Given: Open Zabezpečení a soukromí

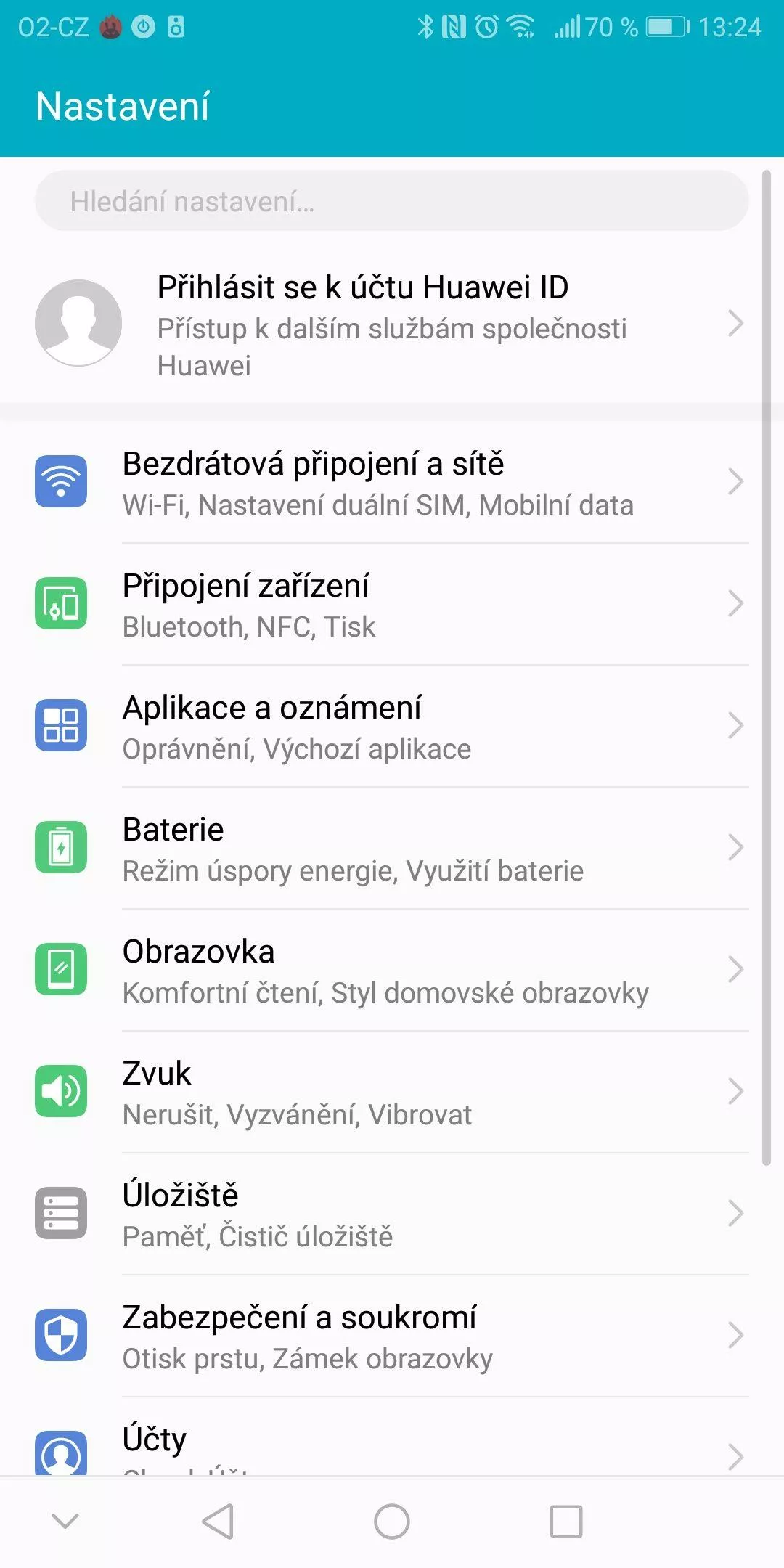Looking at the screenshot, I should click(x=392, y=1336).
